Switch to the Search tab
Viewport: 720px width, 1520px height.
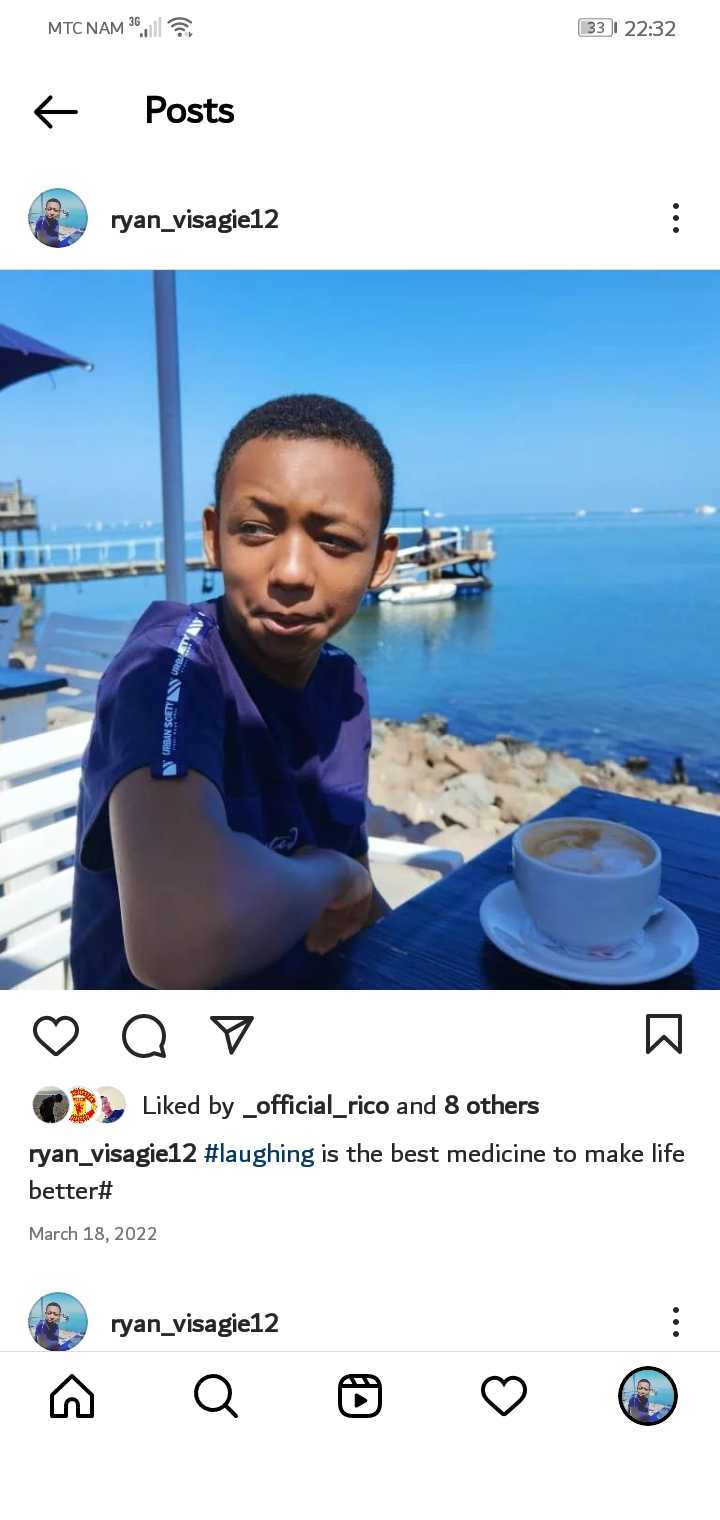[216, 1396]
